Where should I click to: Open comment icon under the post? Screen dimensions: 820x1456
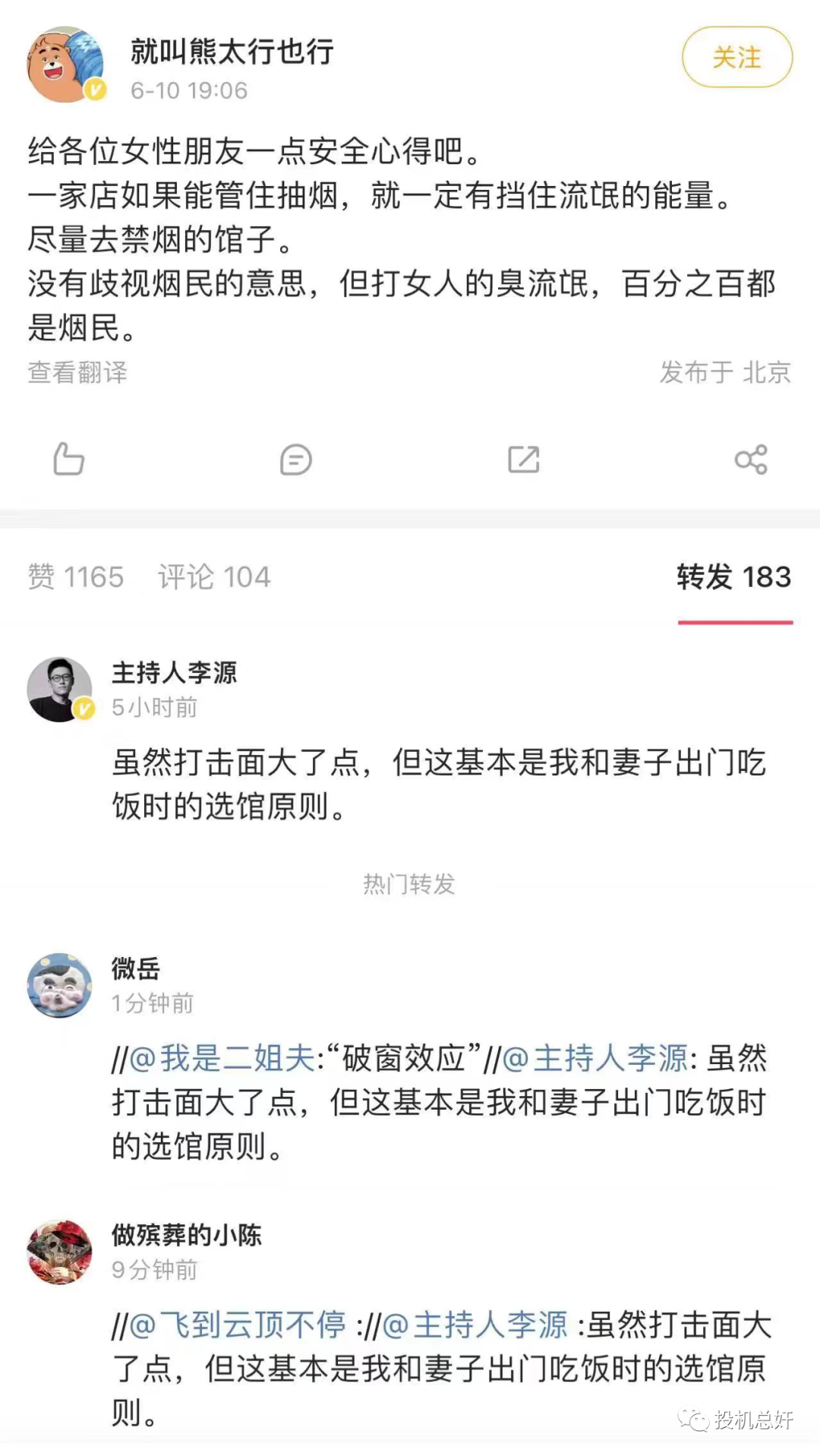click(295, 460)
